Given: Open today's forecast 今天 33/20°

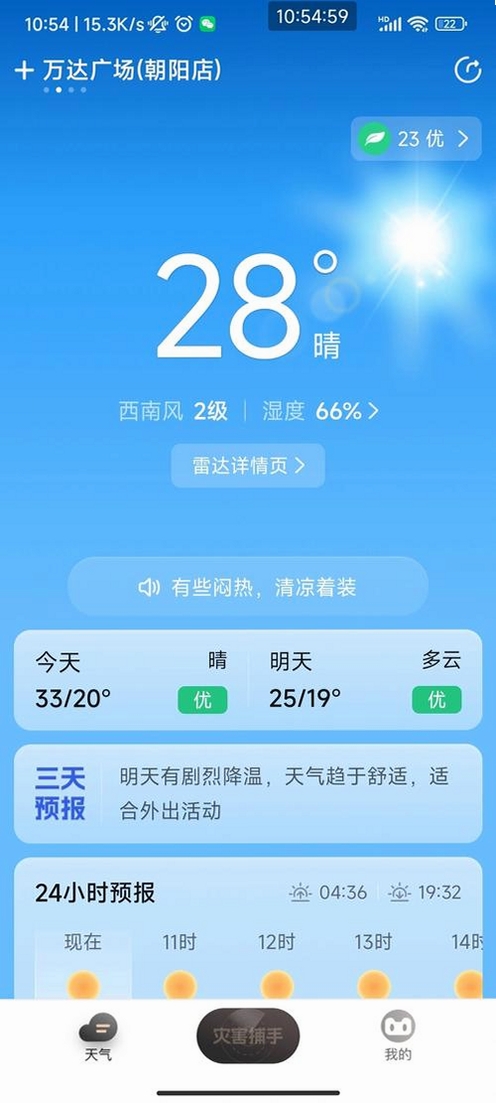Looking at the screenshot, I should click(132, 680).
